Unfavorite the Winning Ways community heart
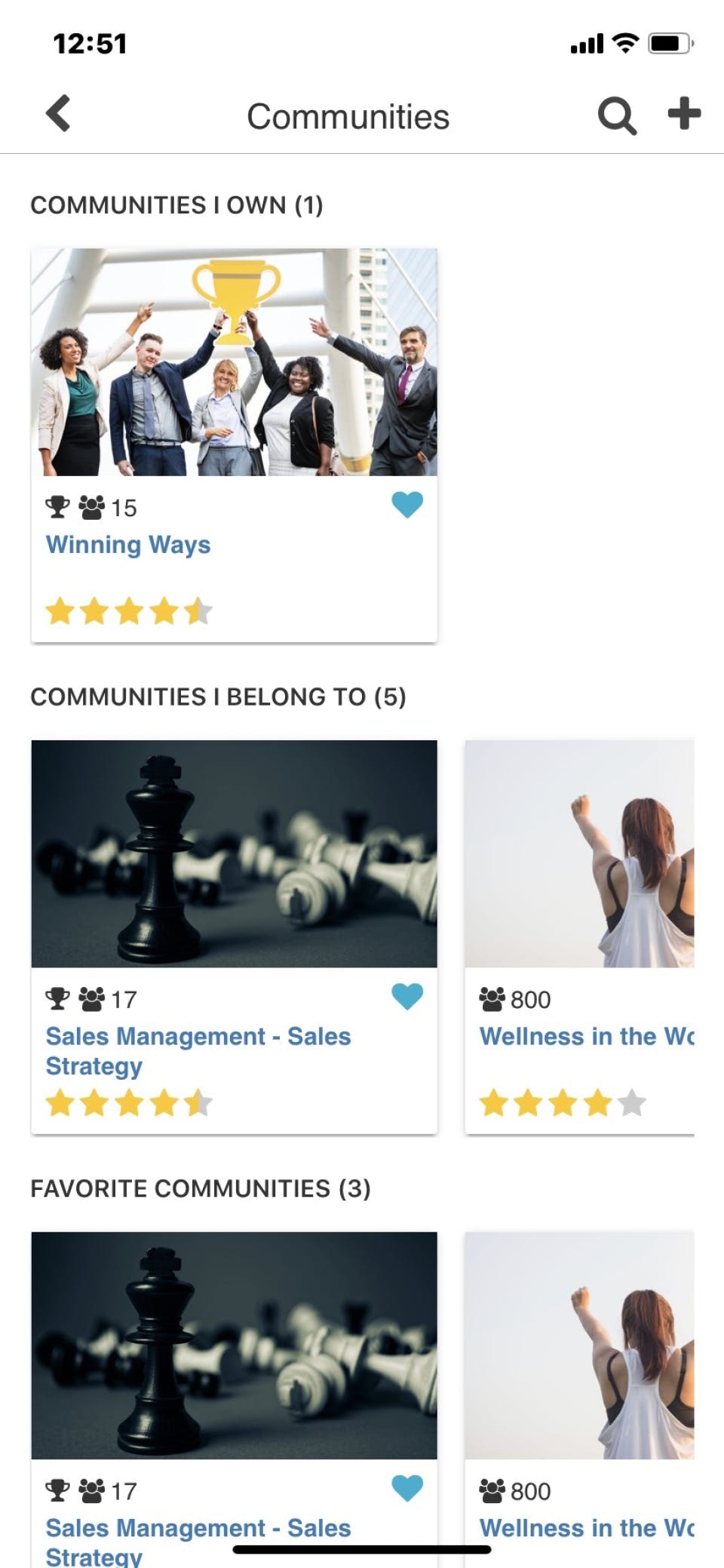 coord(407,504)
